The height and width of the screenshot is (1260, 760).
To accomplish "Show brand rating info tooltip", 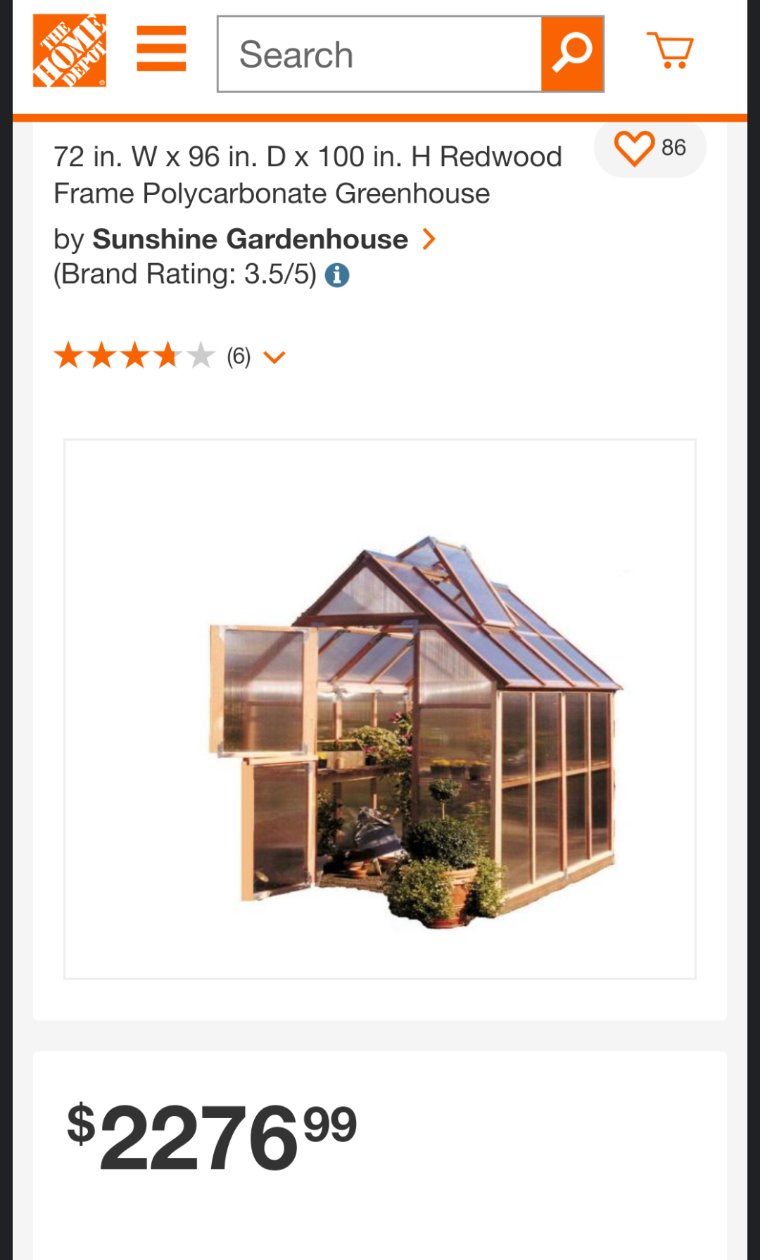I will tap(337, 275).
